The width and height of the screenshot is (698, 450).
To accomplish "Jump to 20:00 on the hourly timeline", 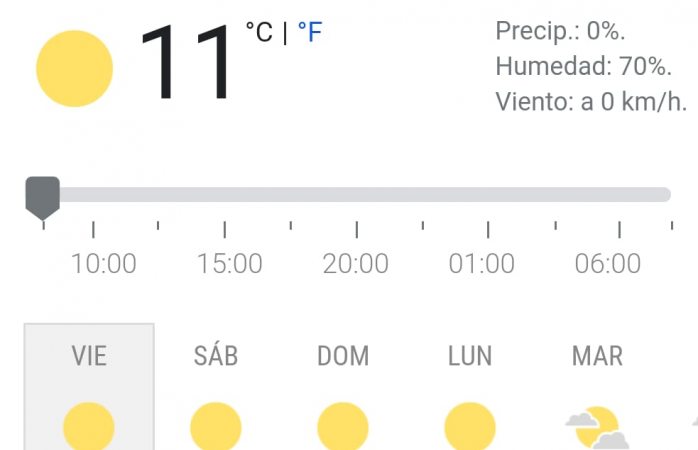I will [x=355, y=263].
